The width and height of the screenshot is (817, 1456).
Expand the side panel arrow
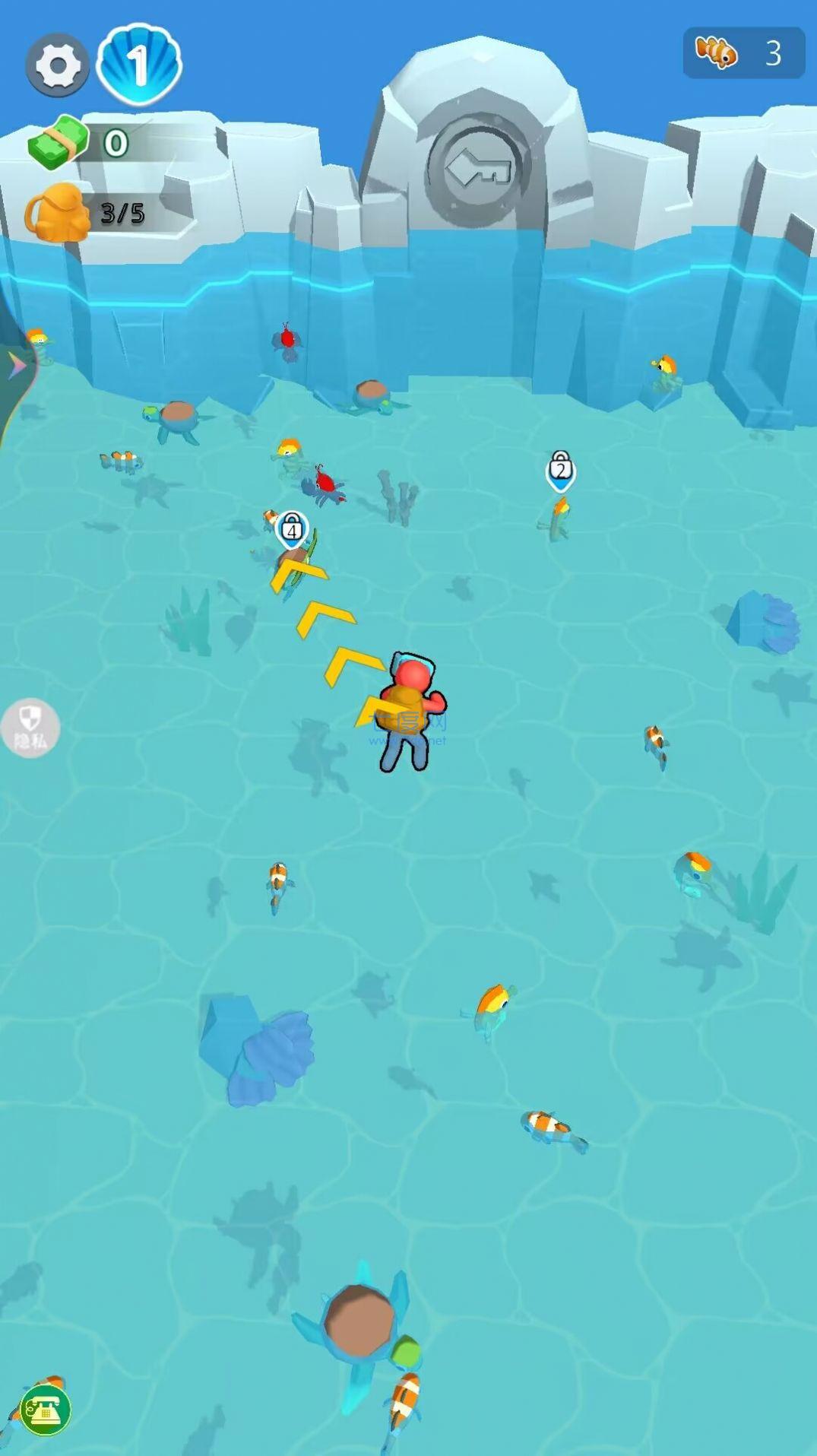[x=17, y=366]
